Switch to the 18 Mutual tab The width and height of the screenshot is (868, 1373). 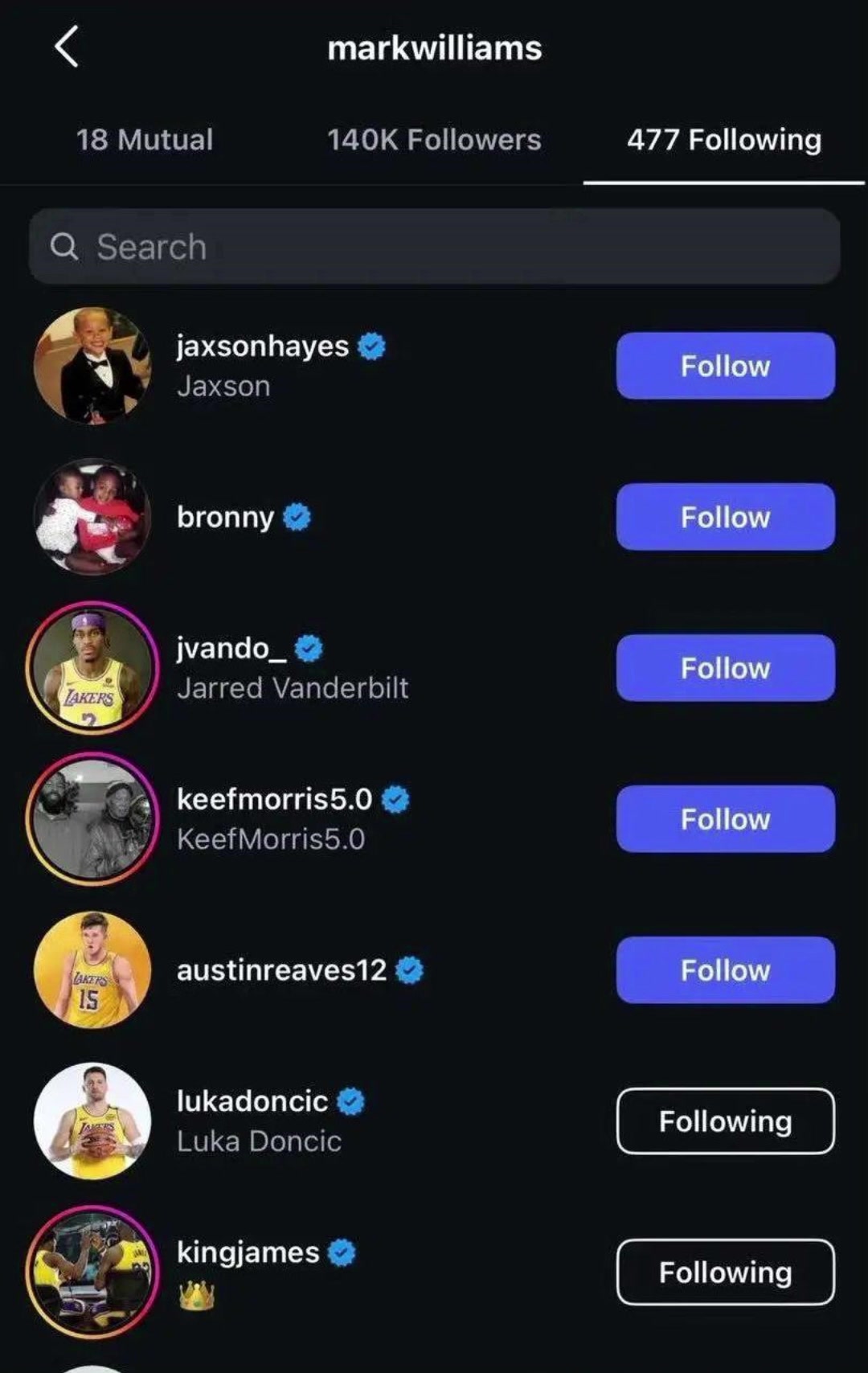click(x=145, y=140)
